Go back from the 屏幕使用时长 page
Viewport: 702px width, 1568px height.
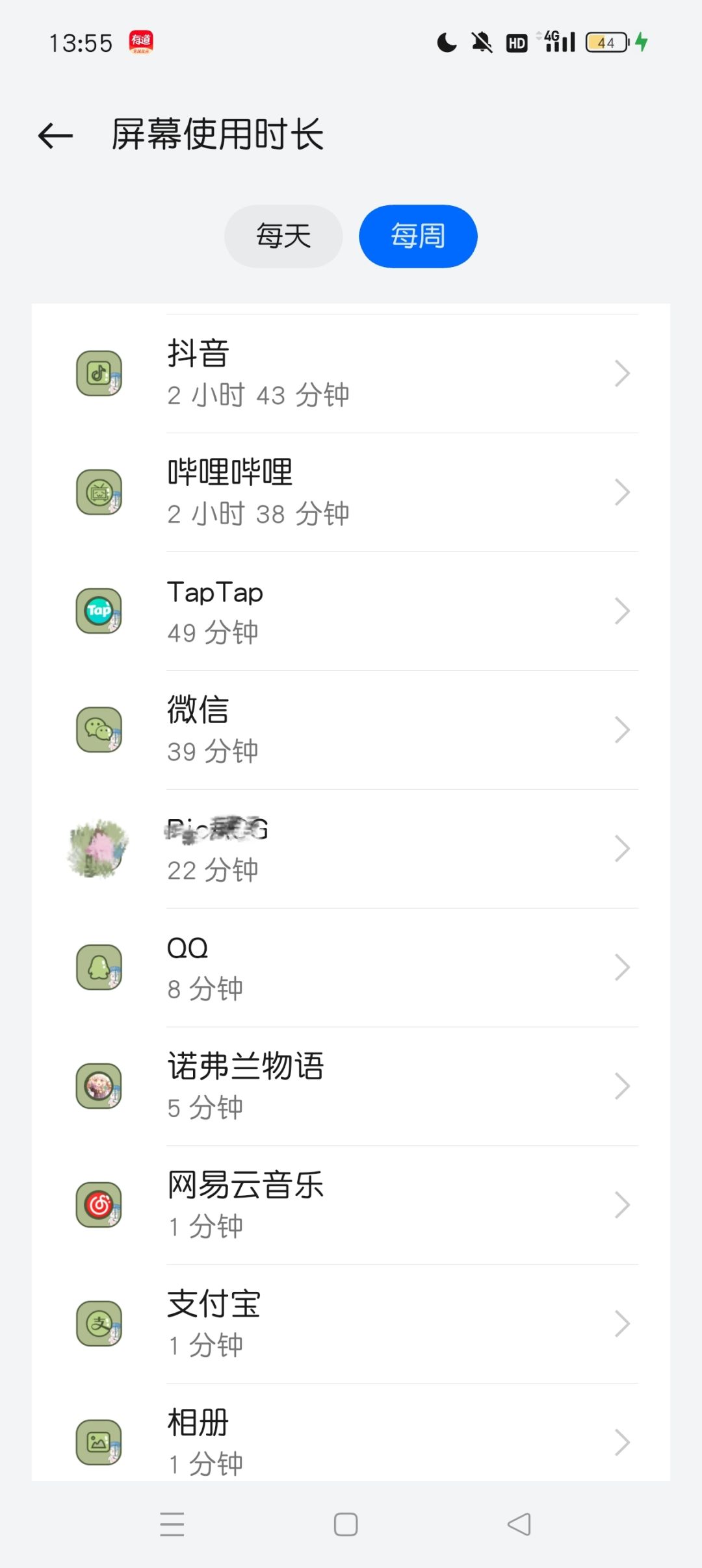55,136
